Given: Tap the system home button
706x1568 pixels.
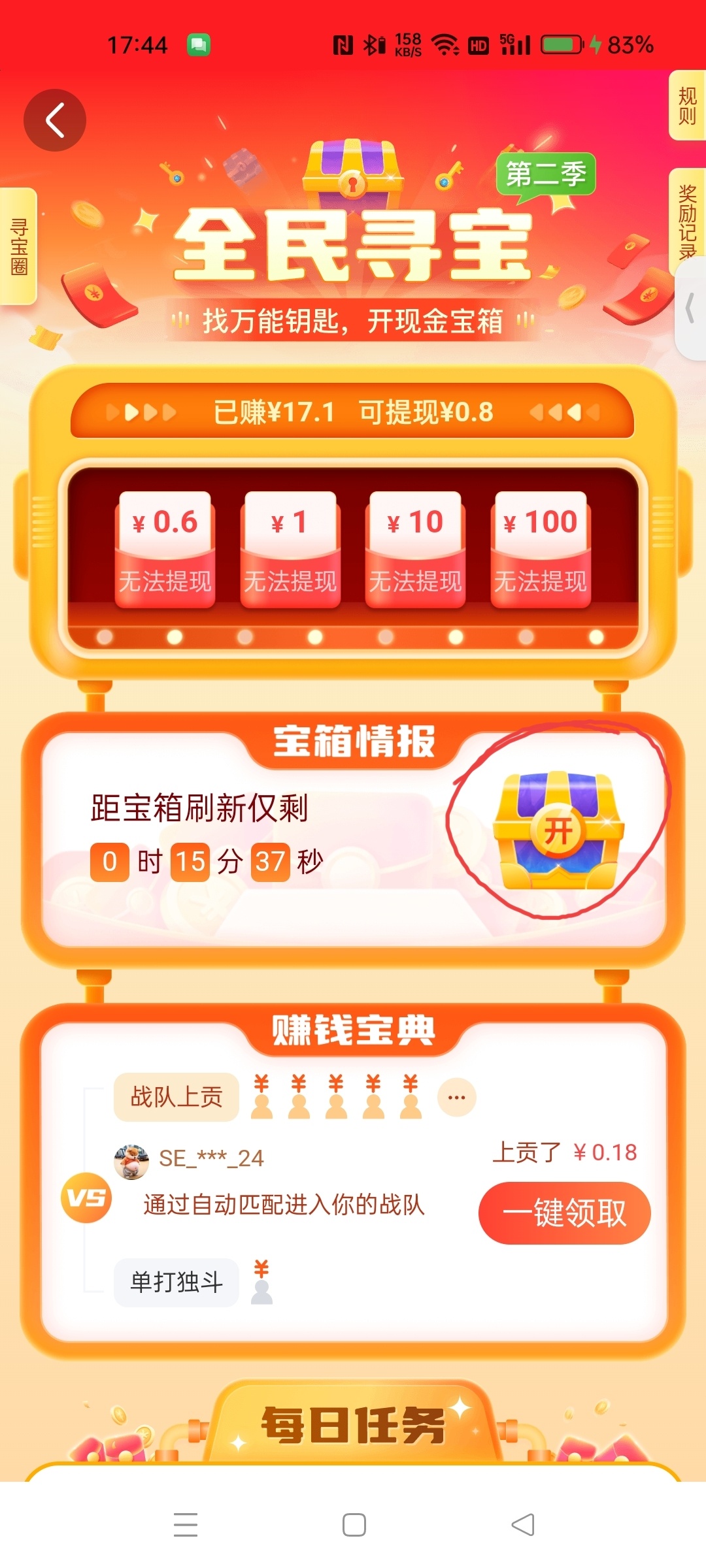Looking at the screenshot, I should pos(354,1525).
